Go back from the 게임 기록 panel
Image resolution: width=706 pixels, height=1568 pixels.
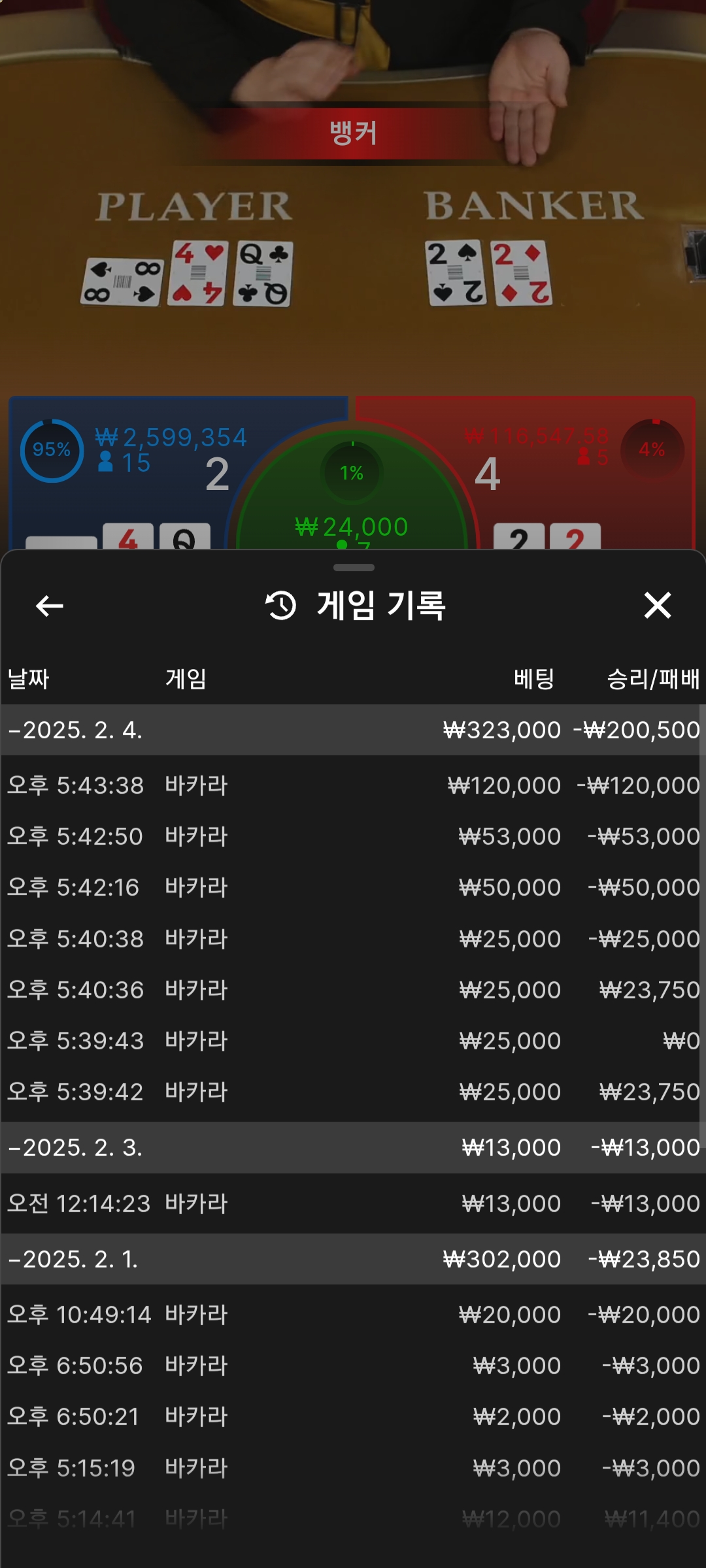(x=49, y=606)
